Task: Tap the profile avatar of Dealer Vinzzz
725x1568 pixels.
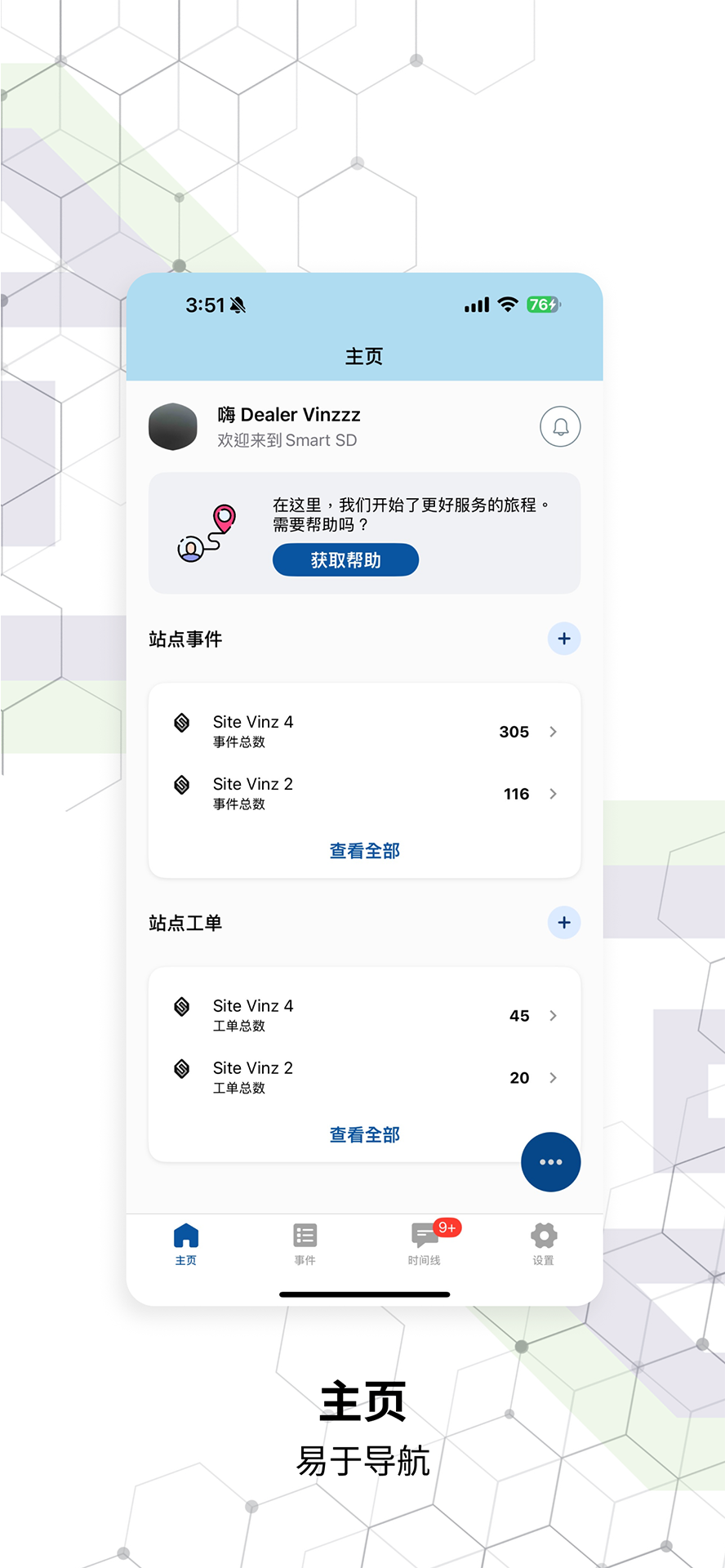Action: click(x=172, y=426)
